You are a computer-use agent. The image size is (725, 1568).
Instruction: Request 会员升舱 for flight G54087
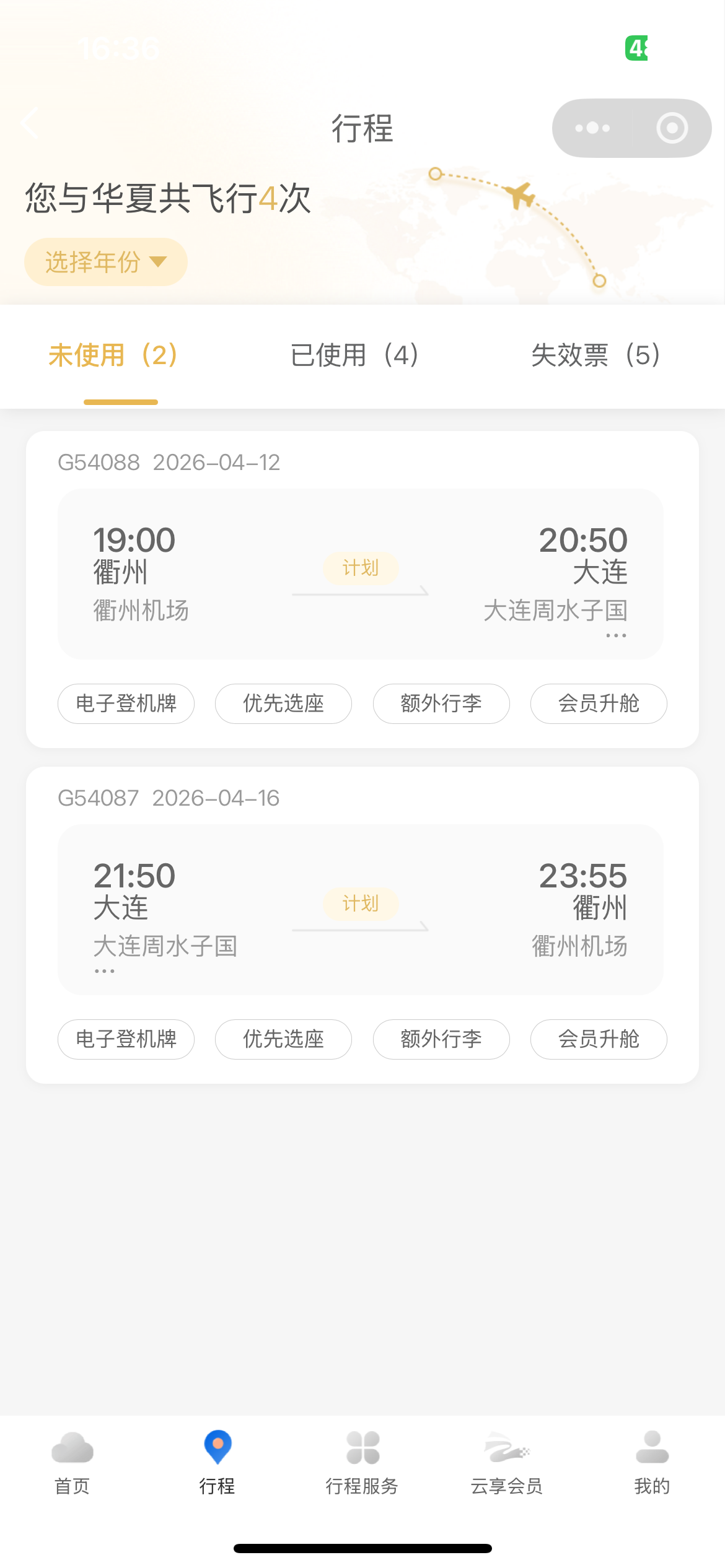click(599, 1039)
